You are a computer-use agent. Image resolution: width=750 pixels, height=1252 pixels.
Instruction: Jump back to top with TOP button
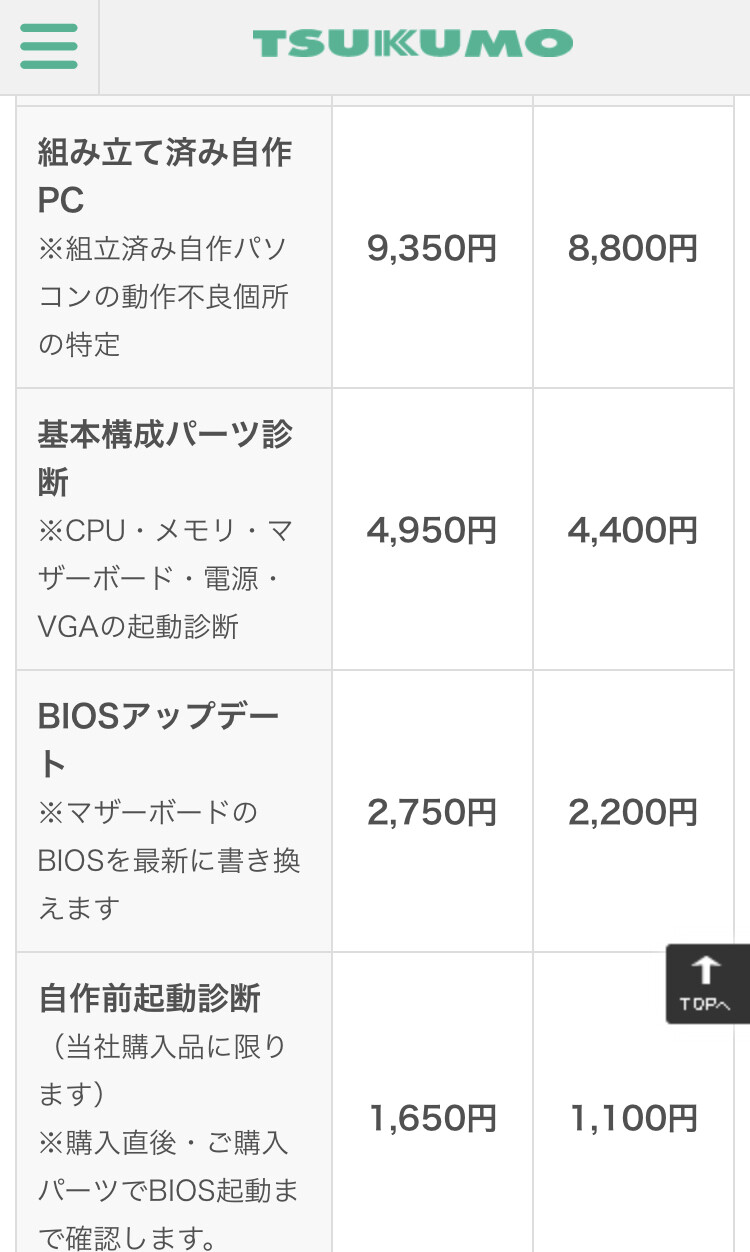pyautogui.click(x=707, y=984)
